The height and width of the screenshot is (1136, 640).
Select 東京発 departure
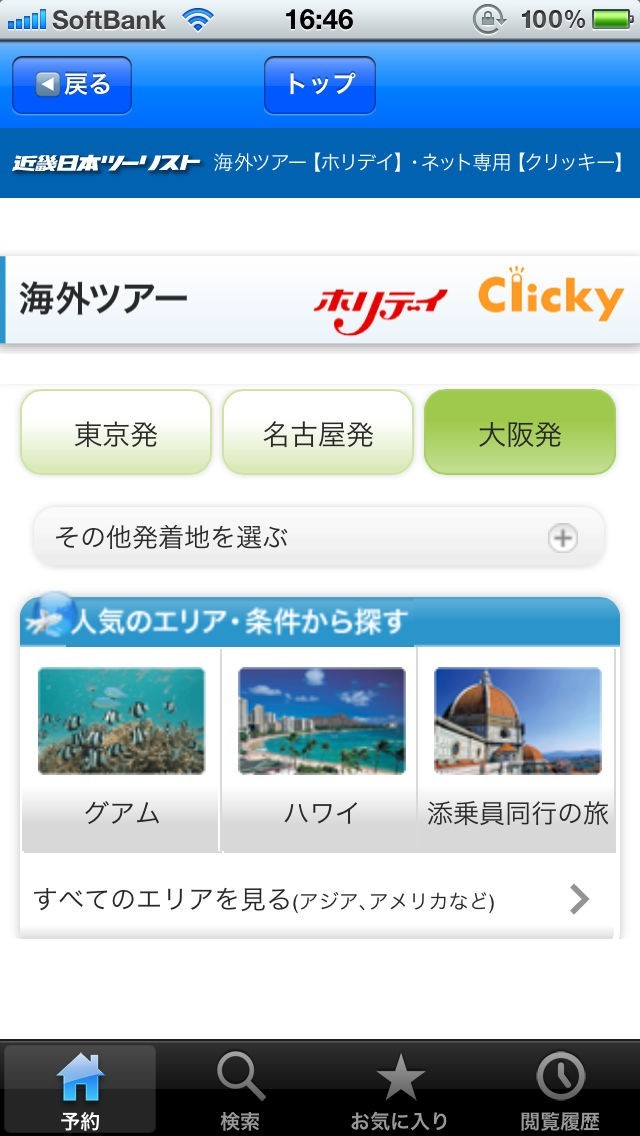coord(116,433)
